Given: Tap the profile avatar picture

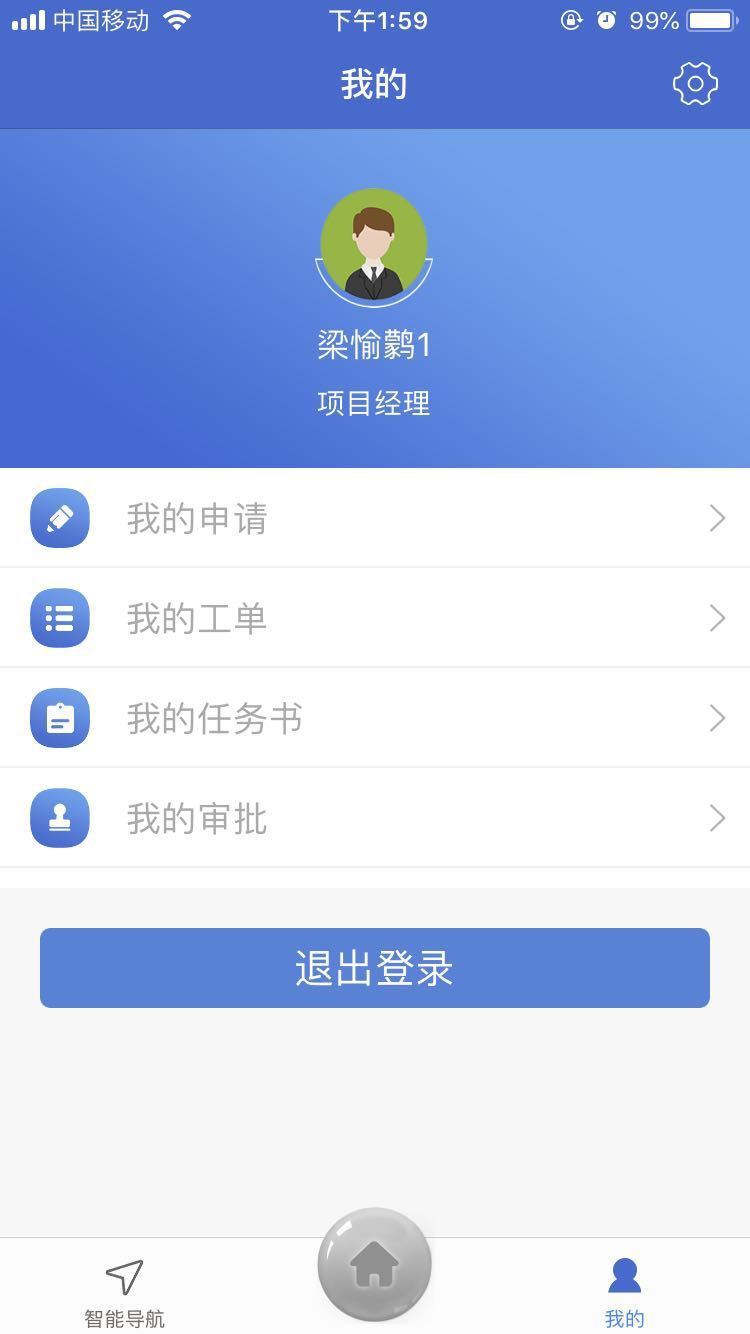Looking at the screenshot, I should [374, 245].
